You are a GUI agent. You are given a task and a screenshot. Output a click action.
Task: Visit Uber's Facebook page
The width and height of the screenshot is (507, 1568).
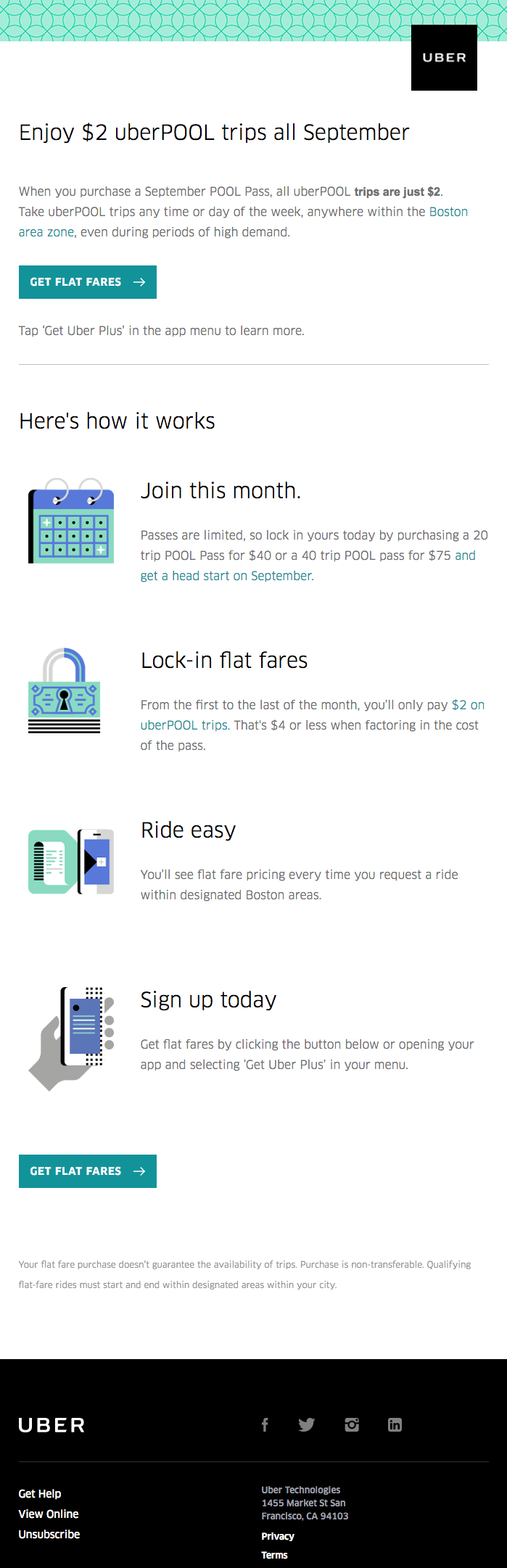[265, 1424]
